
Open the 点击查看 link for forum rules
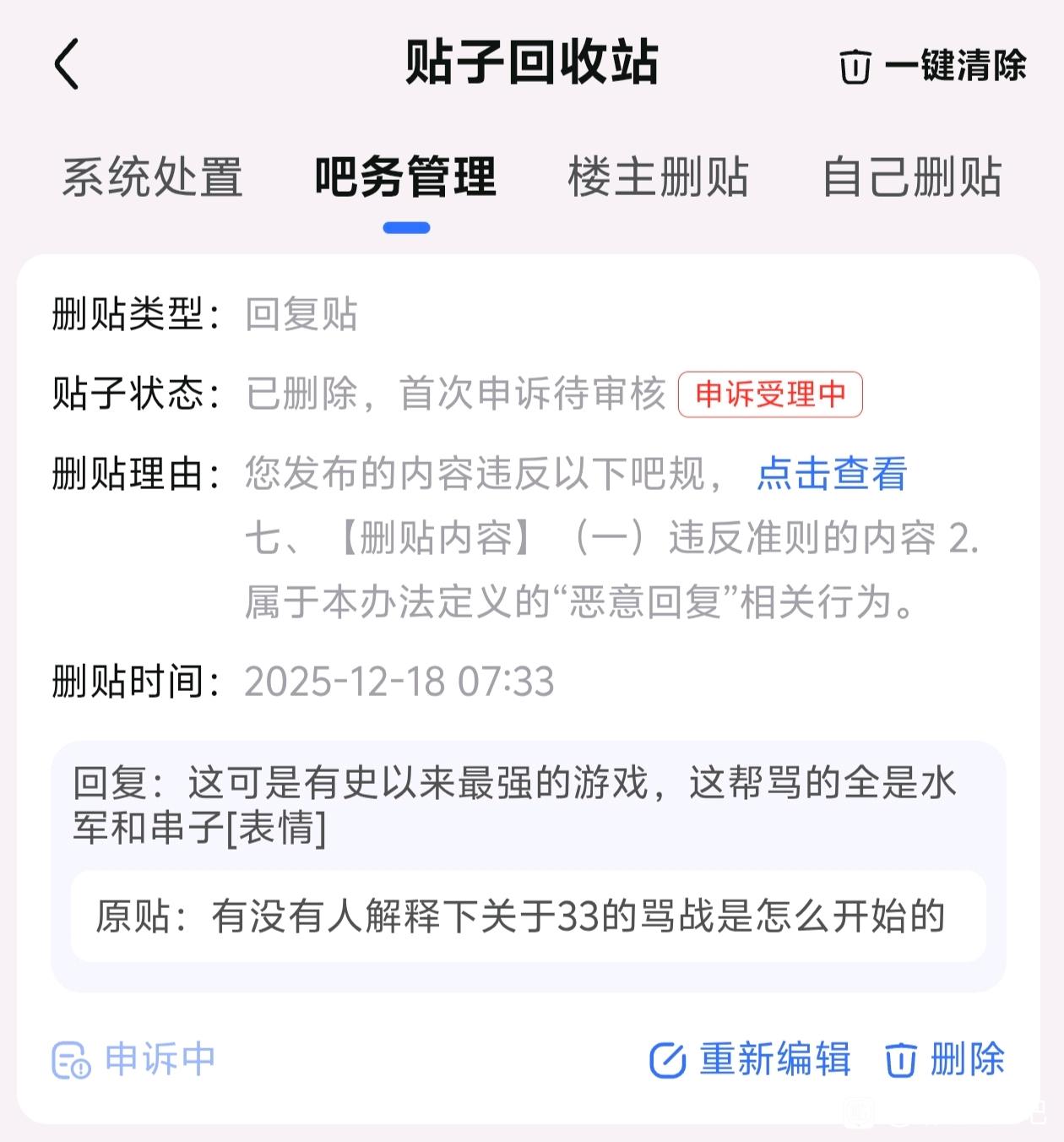831,473
